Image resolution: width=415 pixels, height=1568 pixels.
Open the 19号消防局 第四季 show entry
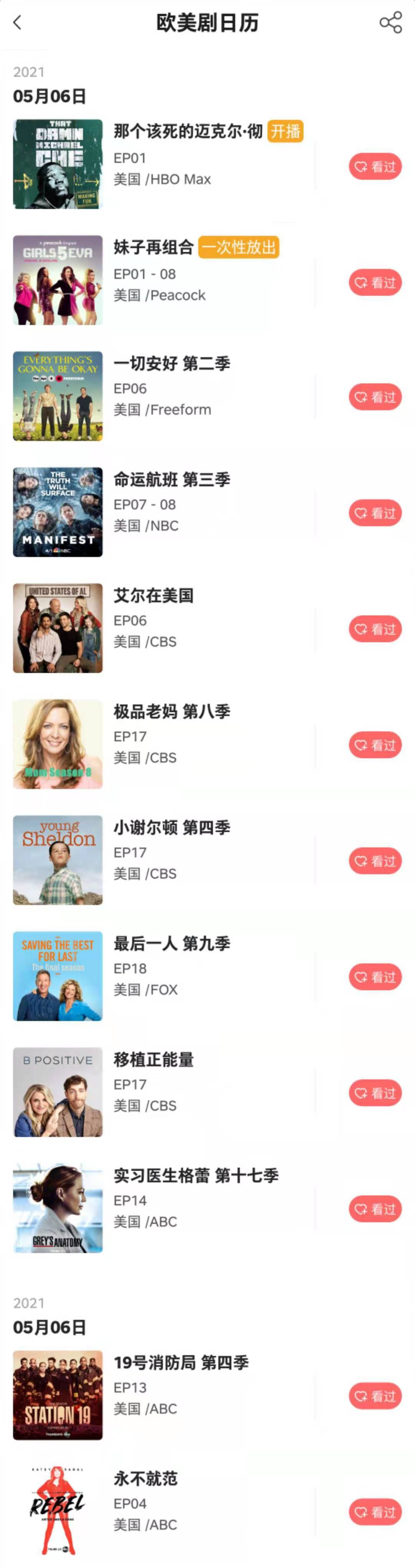pyautogui.click(x=181, y=1363)
